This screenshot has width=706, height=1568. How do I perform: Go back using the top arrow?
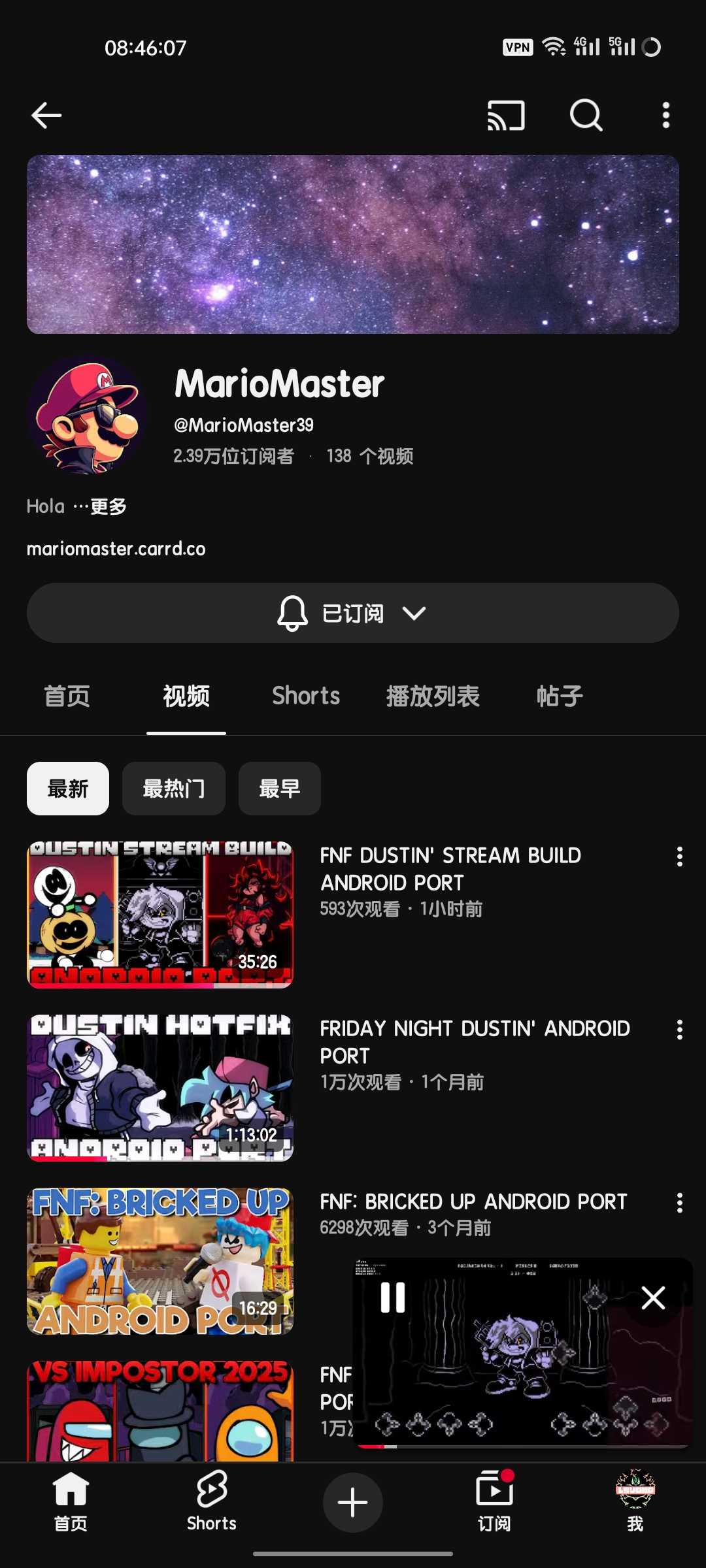46,116
